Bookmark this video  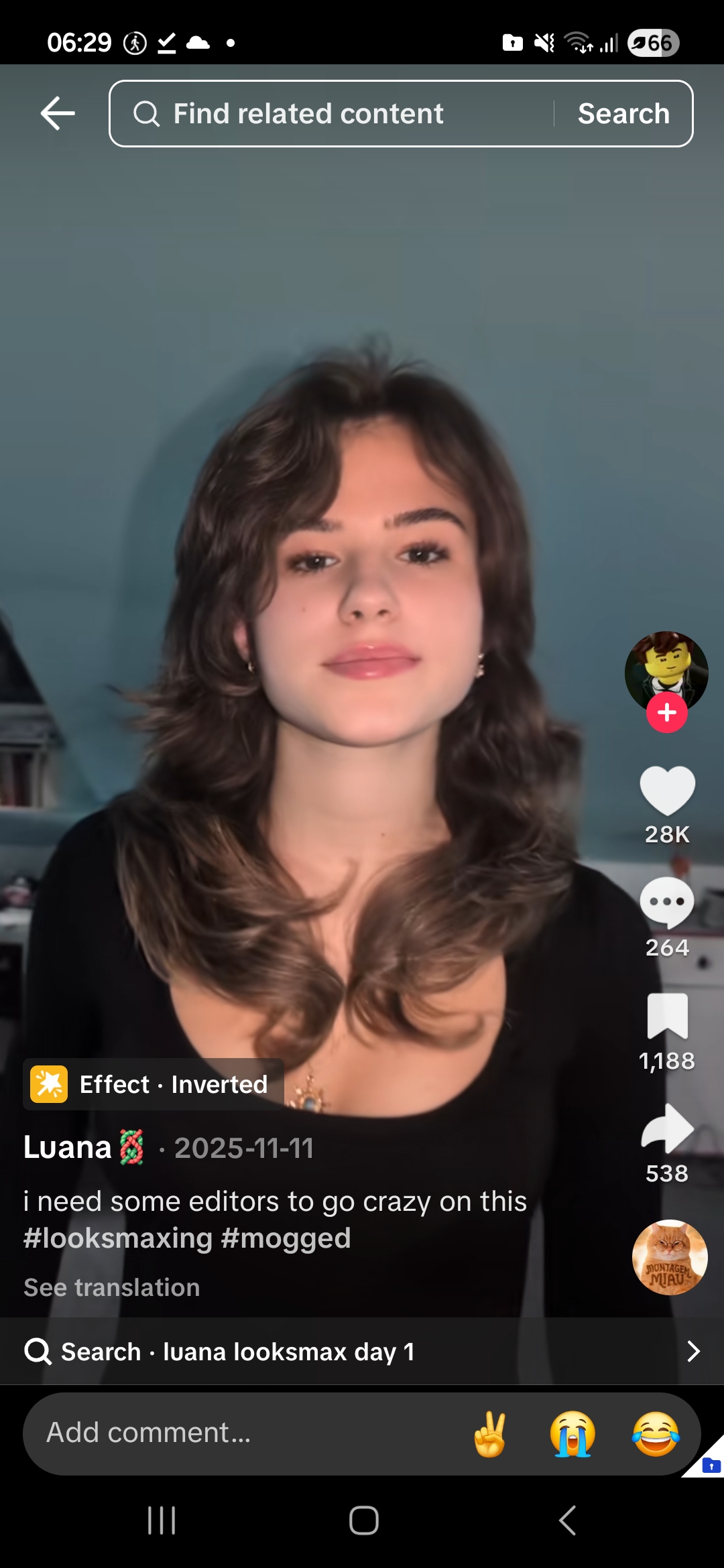point(667,1016)
